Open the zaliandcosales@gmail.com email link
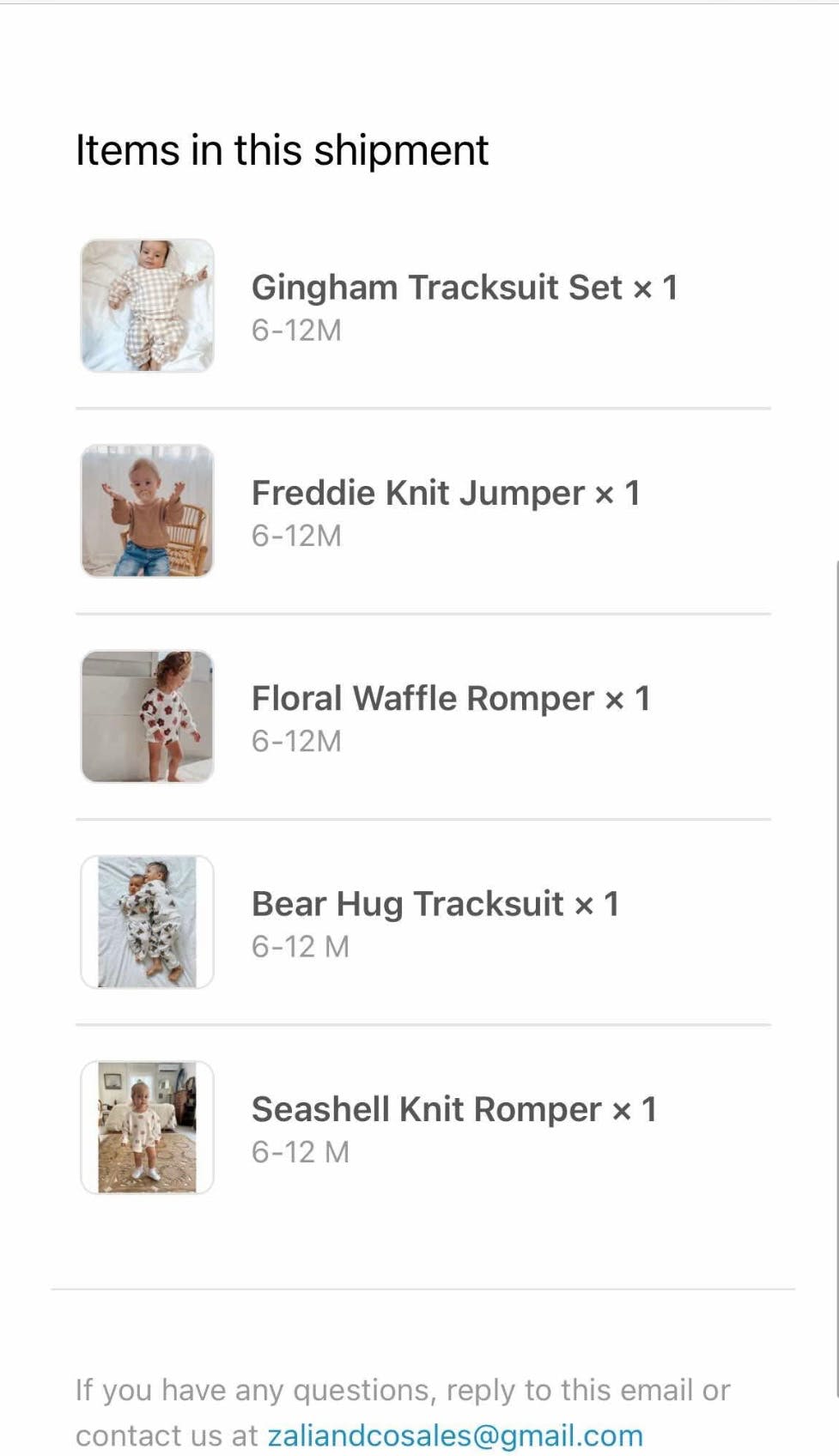 [x=455, y=1435]
